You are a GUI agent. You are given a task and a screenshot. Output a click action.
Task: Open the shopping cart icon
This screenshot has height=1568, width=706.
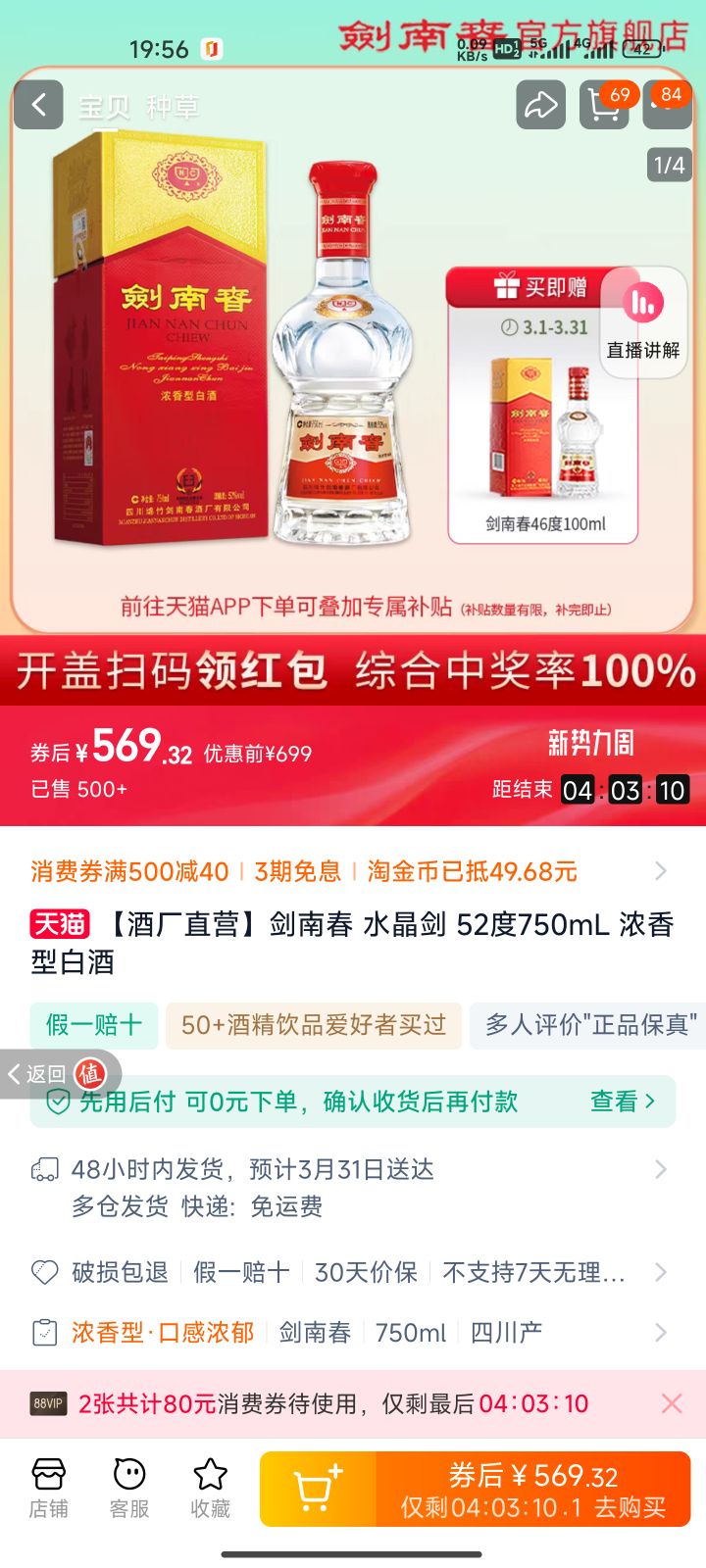pyautogui.click(x=604, y=105)
